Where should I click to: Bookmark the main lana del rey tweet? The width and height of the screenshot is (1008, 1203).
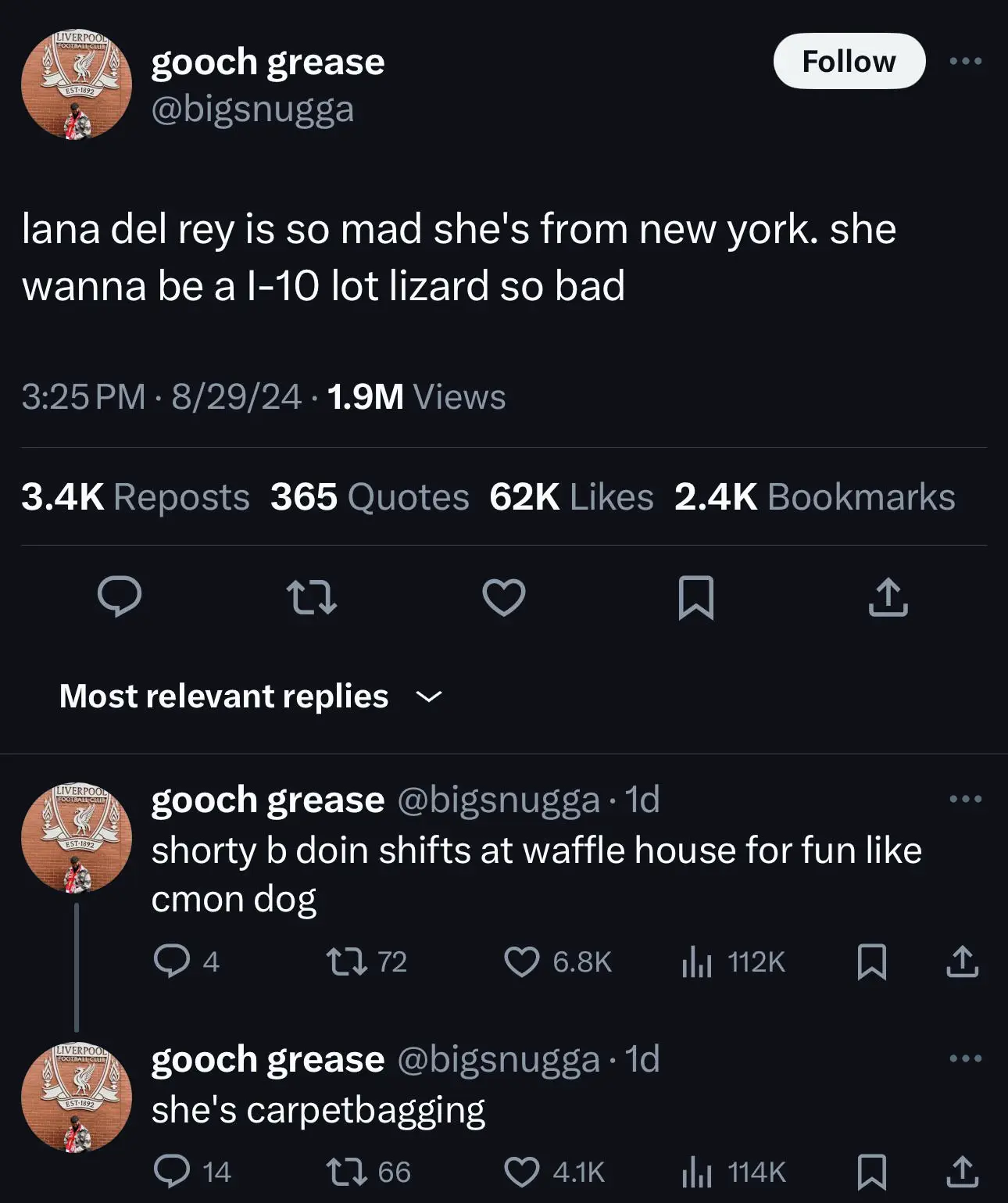(x=695, y=597)
